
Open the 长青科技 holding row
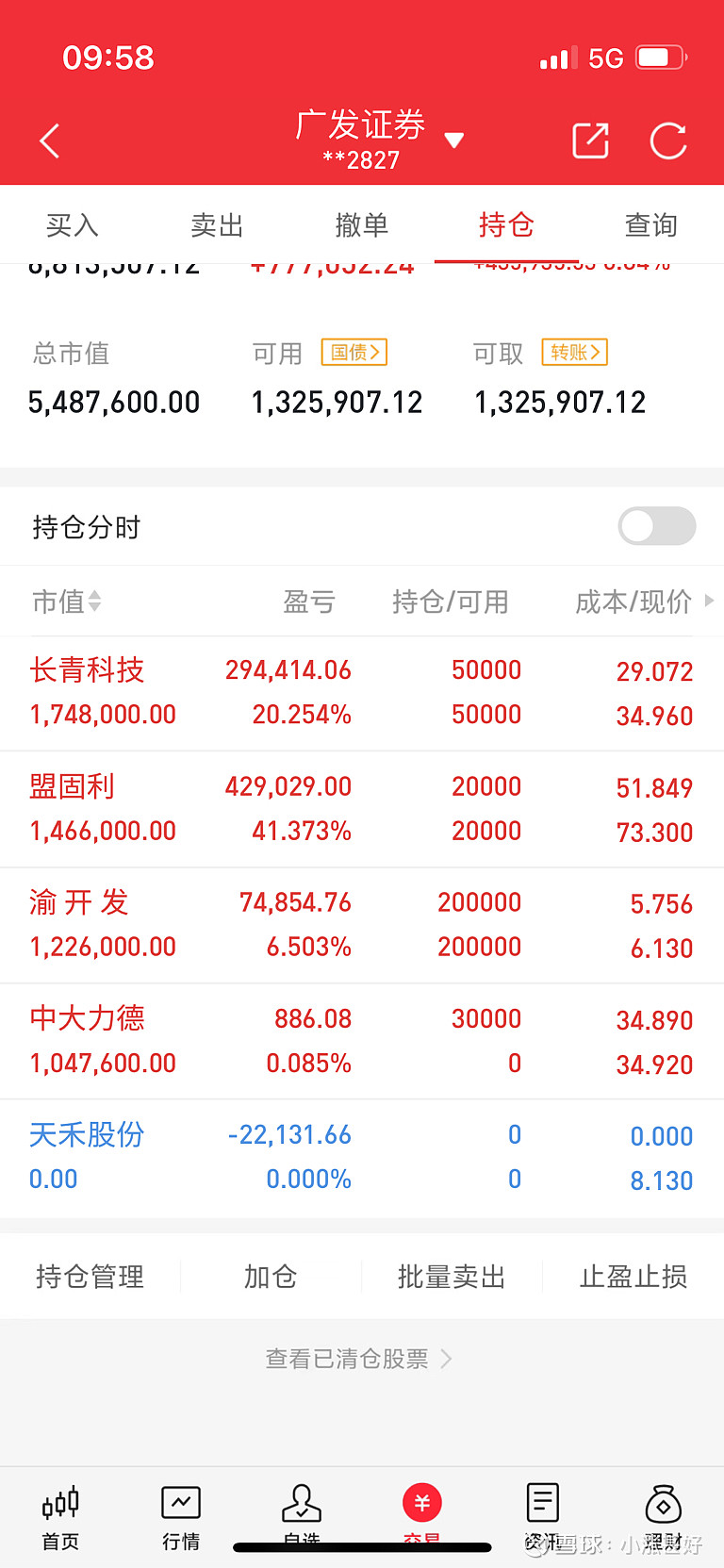pyautogui.click(x=362, y=693)
